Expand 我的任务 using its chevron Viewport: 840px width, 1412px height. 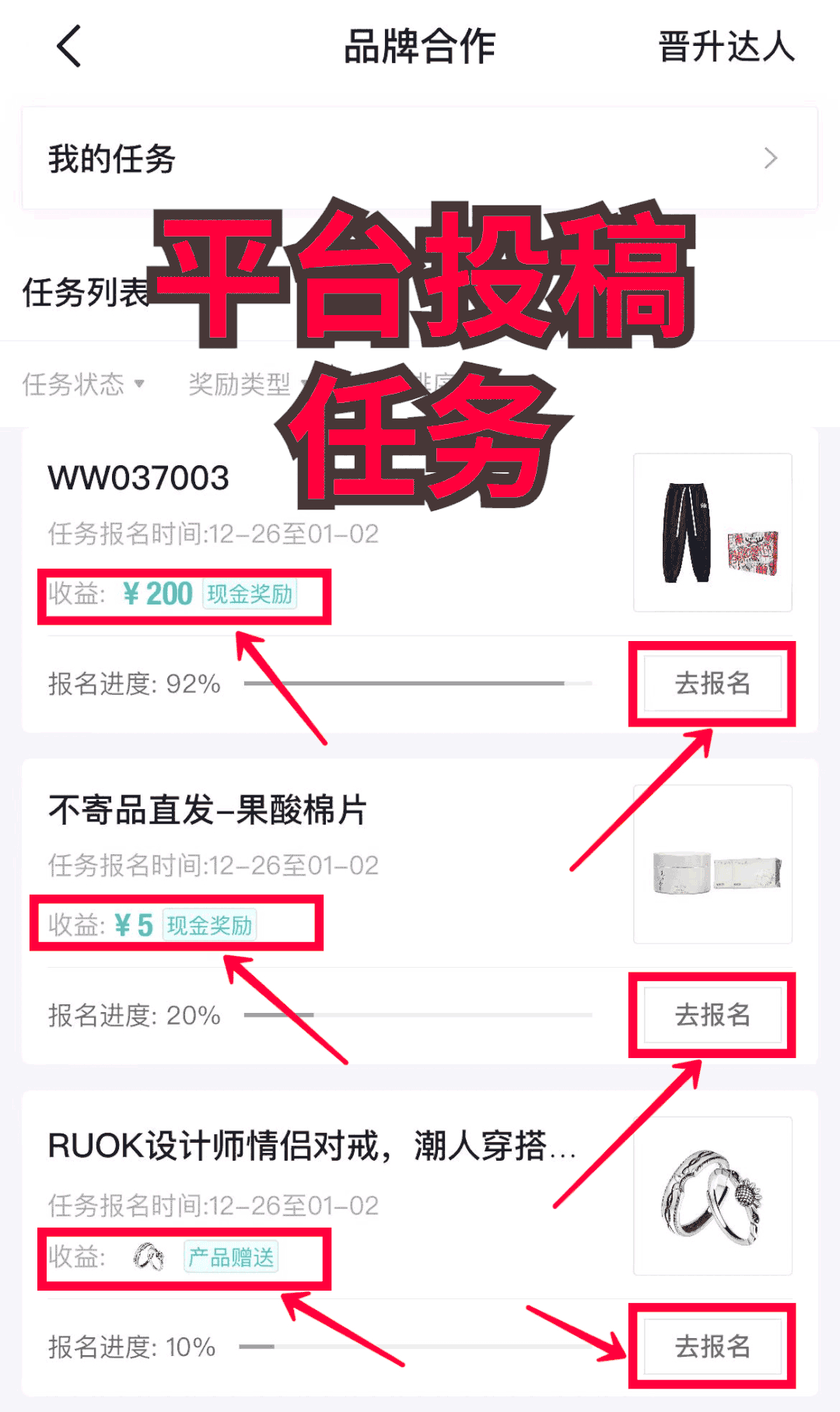click(770, 158)
